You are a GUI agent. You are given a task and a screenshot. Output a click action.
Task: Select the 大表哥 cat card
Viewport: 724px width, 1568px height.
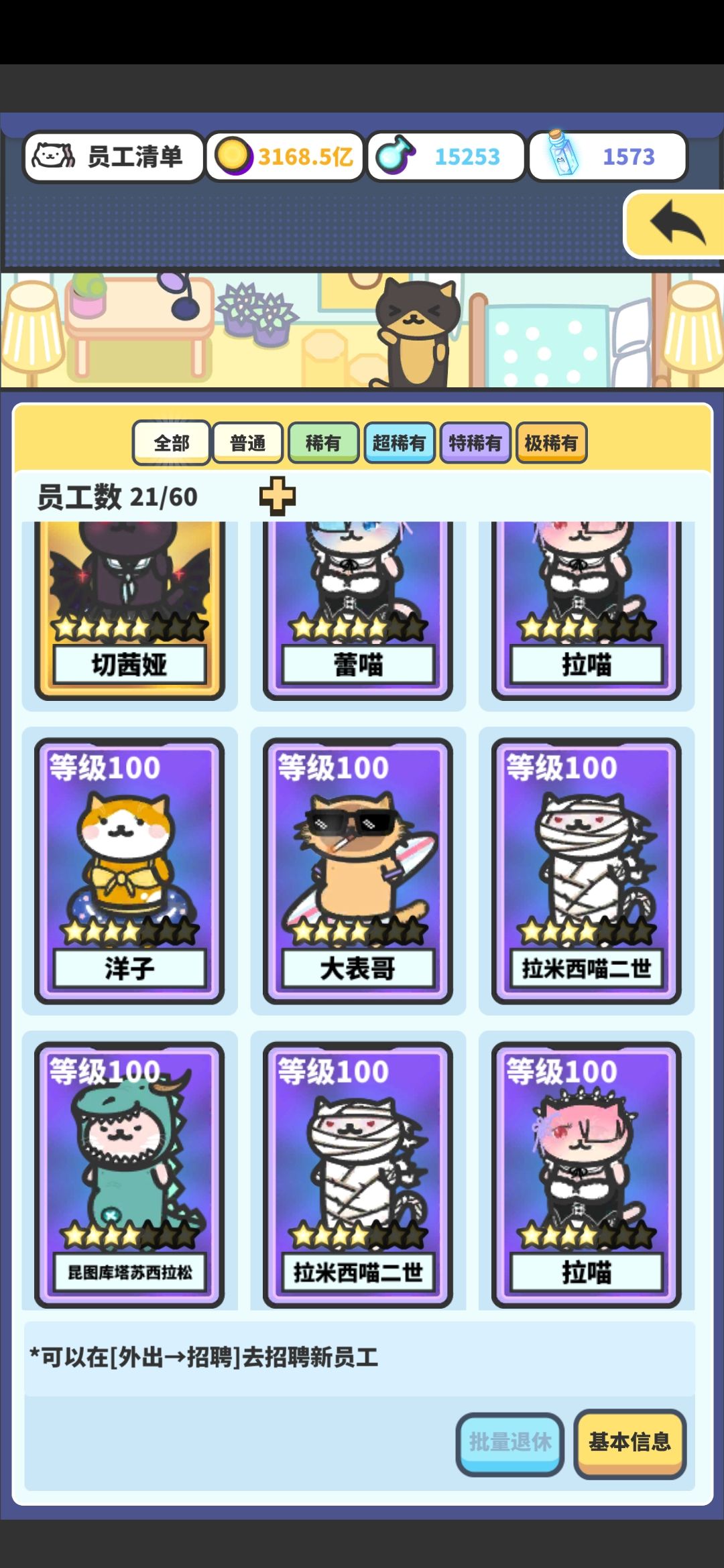click(x=359, y=864)
